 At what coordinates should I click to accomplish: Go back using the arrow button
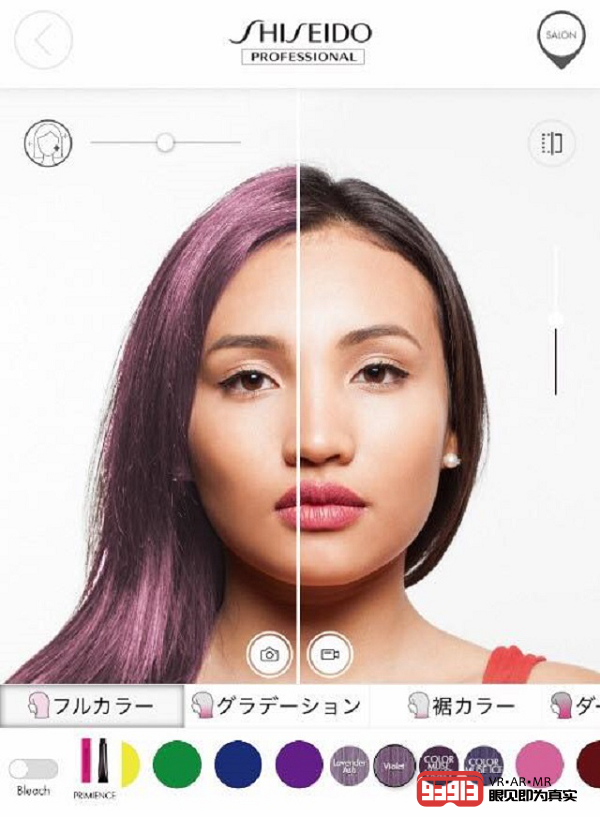click(x=42, y=41)
